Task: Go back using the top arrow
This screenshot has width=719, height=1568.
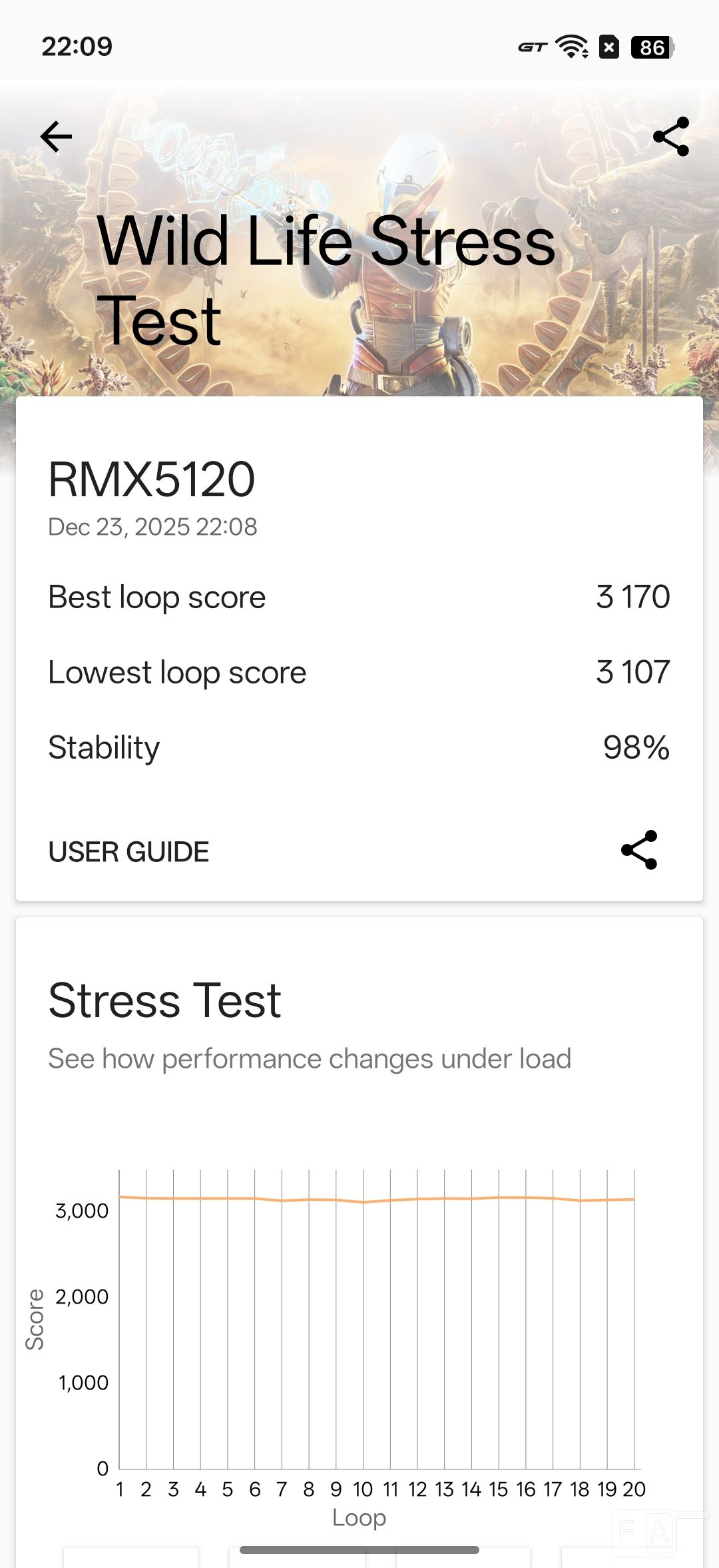Action: click(57, 137)
